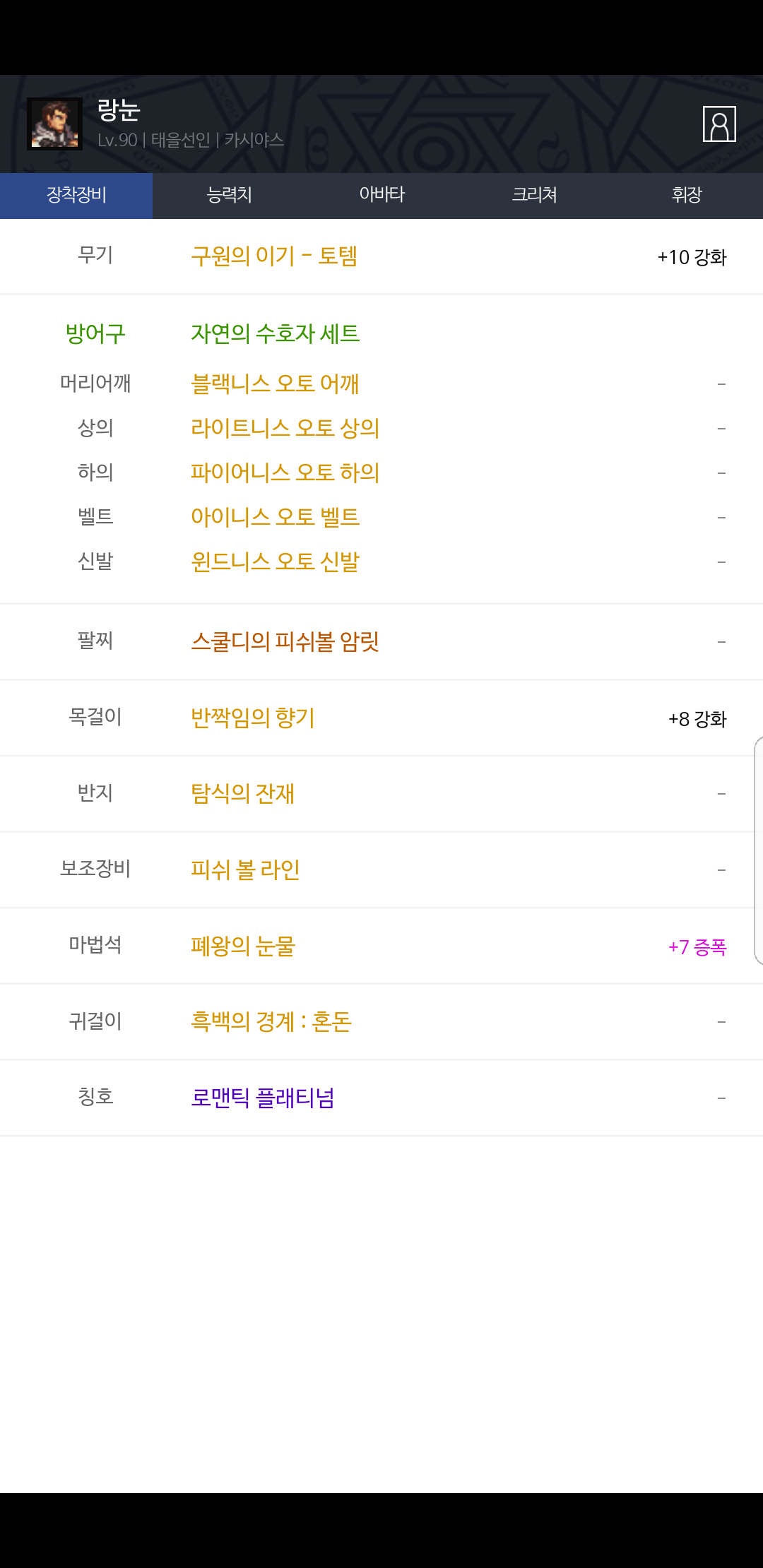Open 블랙니스 오토 어깨 item

click(275, 384)
